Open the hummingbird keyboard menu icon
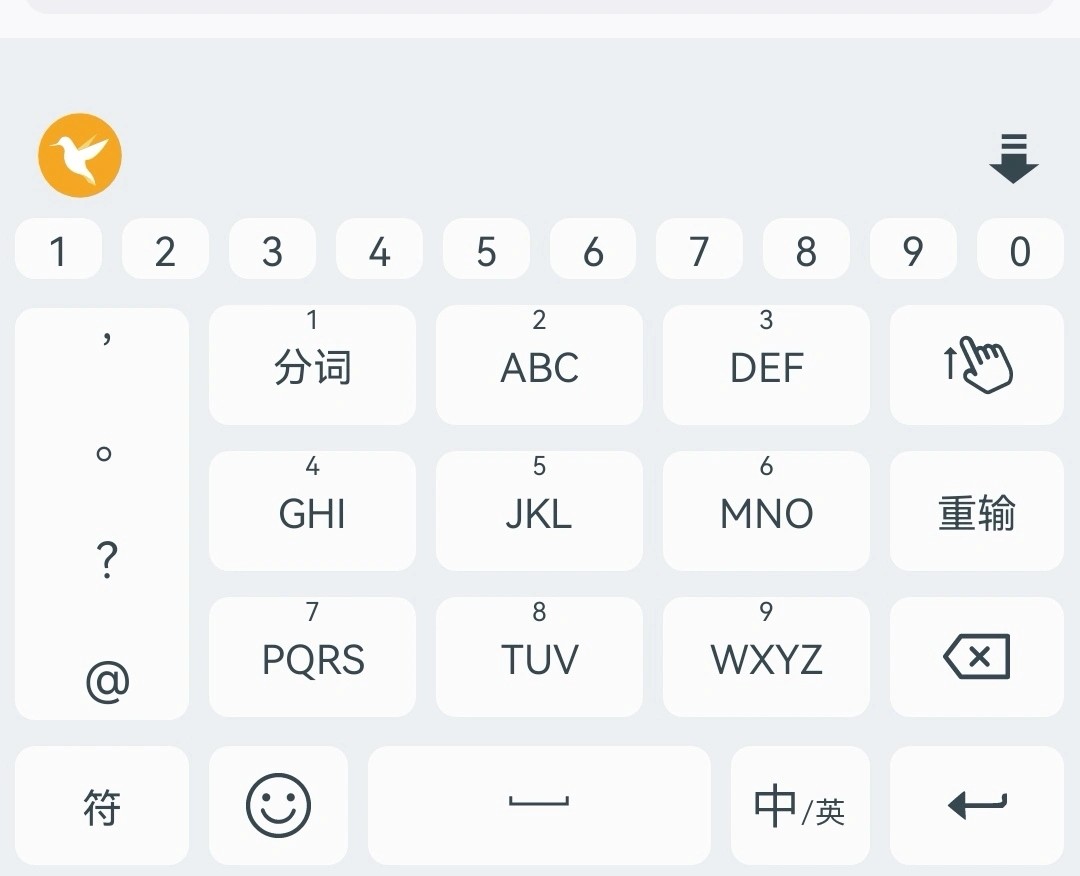The width and height of the screenshot is (1080, 876). pos(80,155)
